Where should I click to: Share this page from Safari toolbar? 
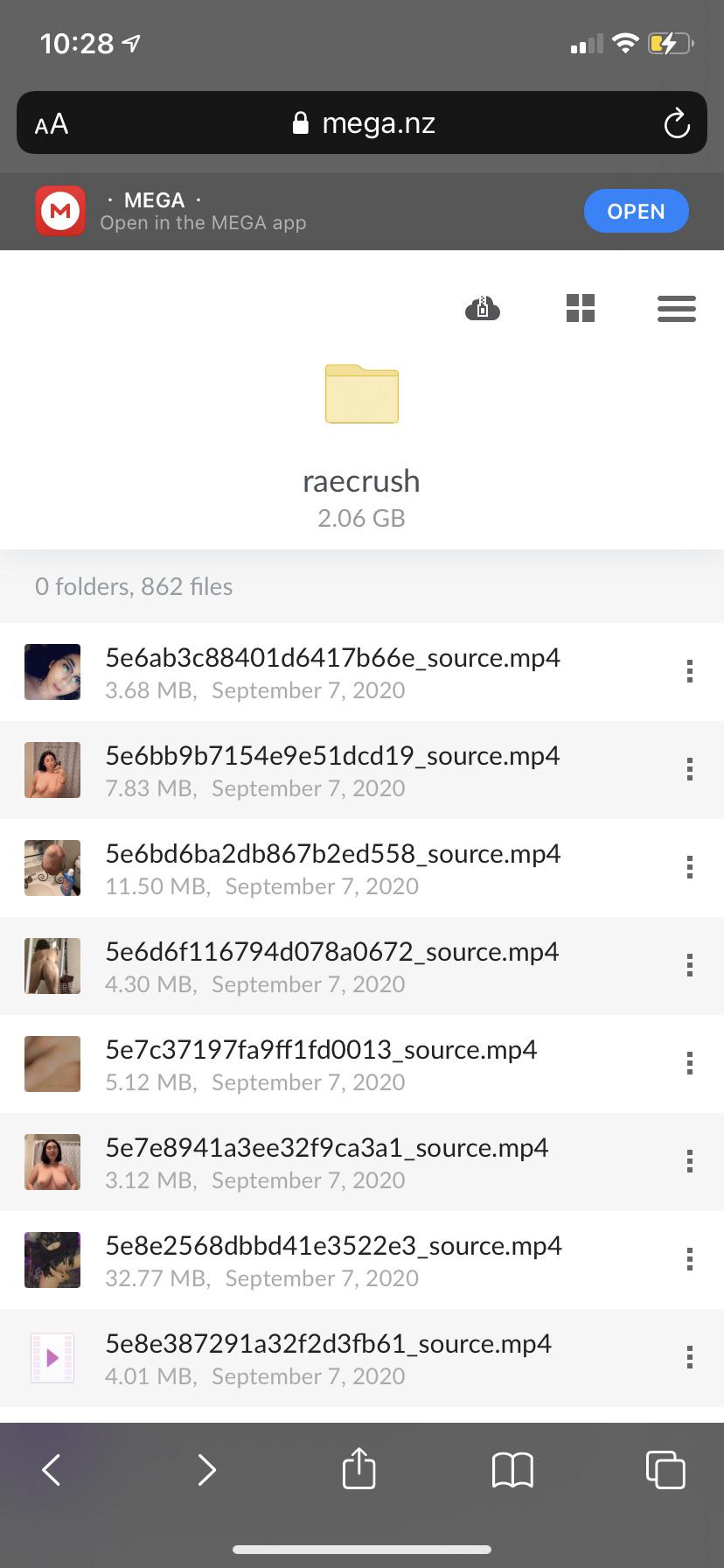(x=359, y=1469)
